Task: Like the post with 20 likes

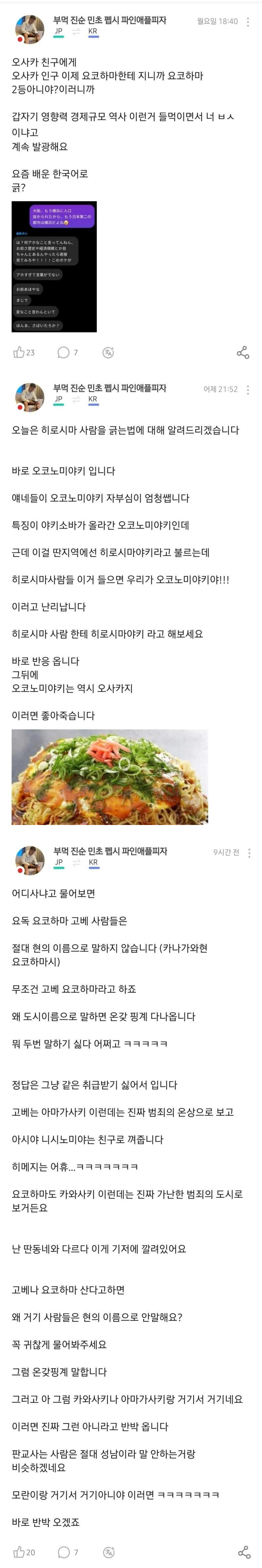Action: [19, 1552]
